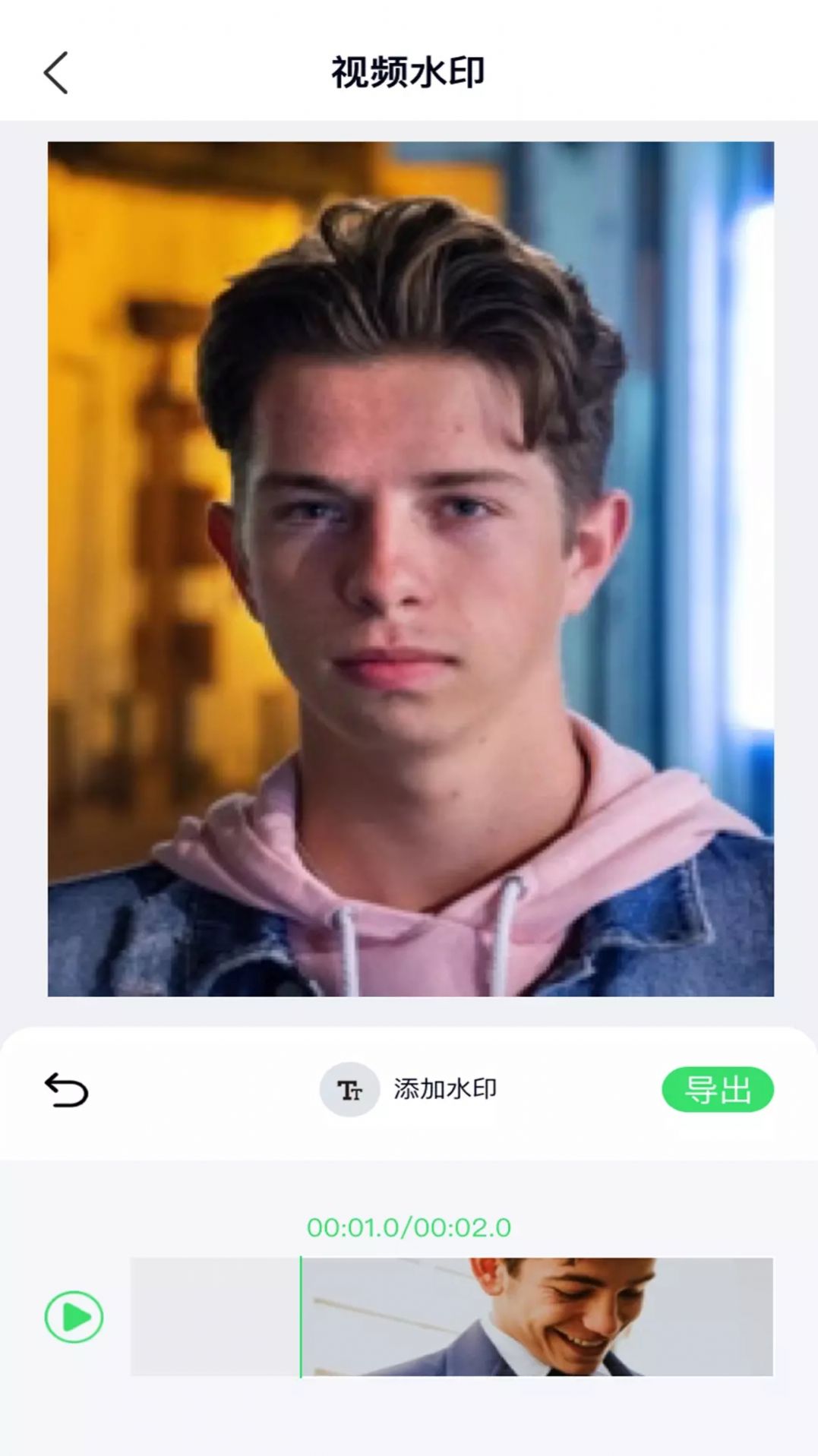Screen dimensions: 818x1456
Task: Tap the green 导出 export button
Action: click(717, 1090)
